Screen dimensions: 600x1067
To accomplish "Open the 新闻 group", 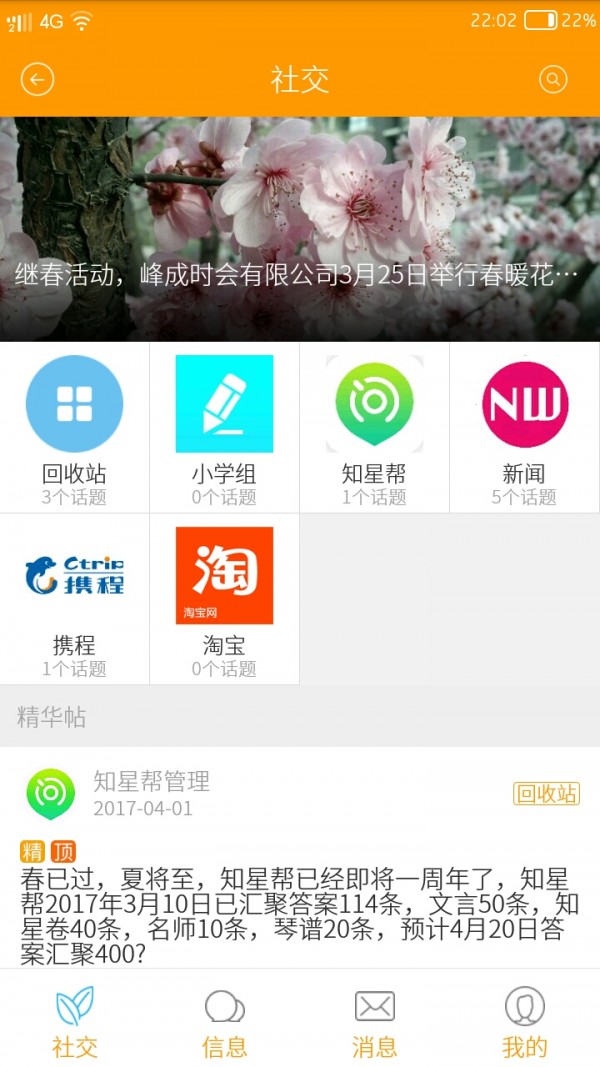I will tap(524, 427).
